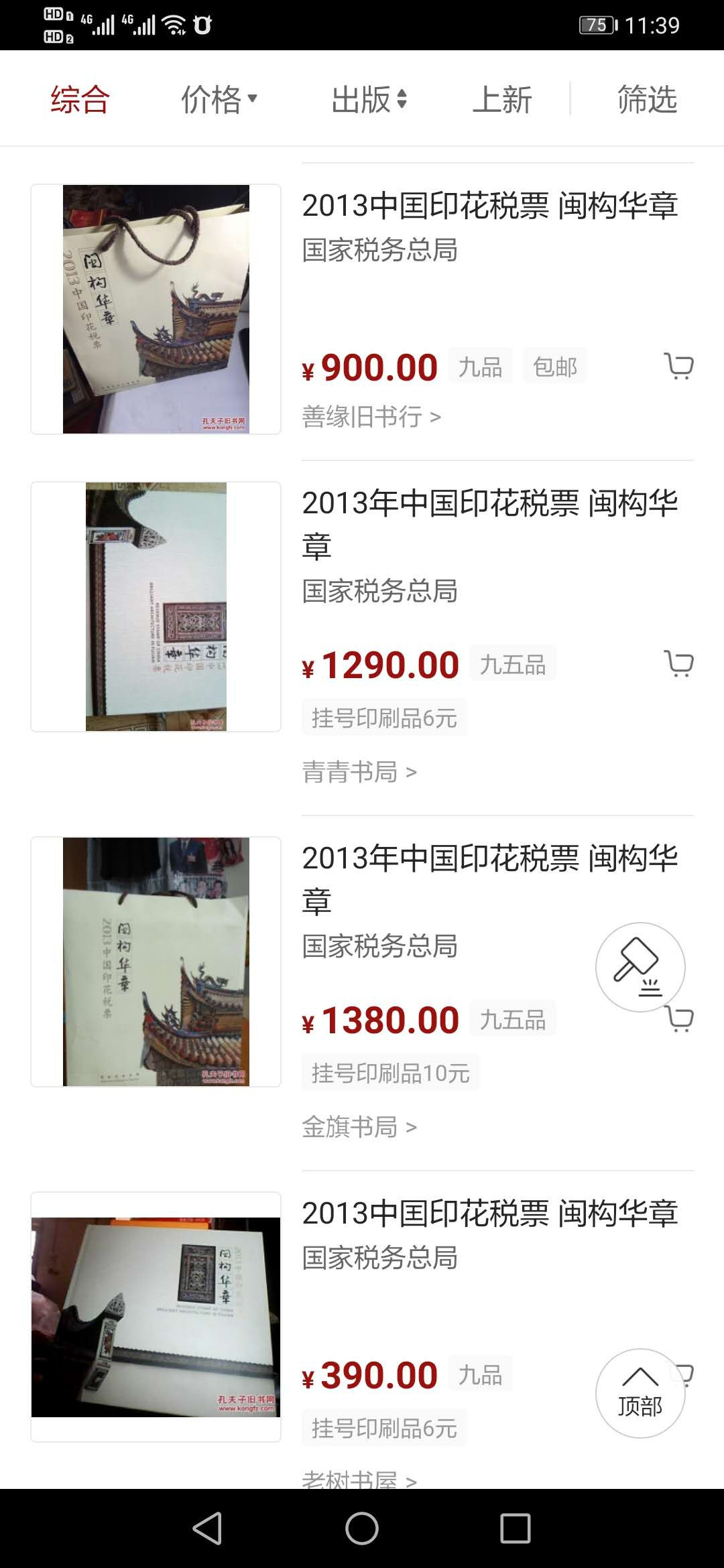The image size is (724, 1568).
Task: Tap the floating auction hammer button
Action: 640,966
